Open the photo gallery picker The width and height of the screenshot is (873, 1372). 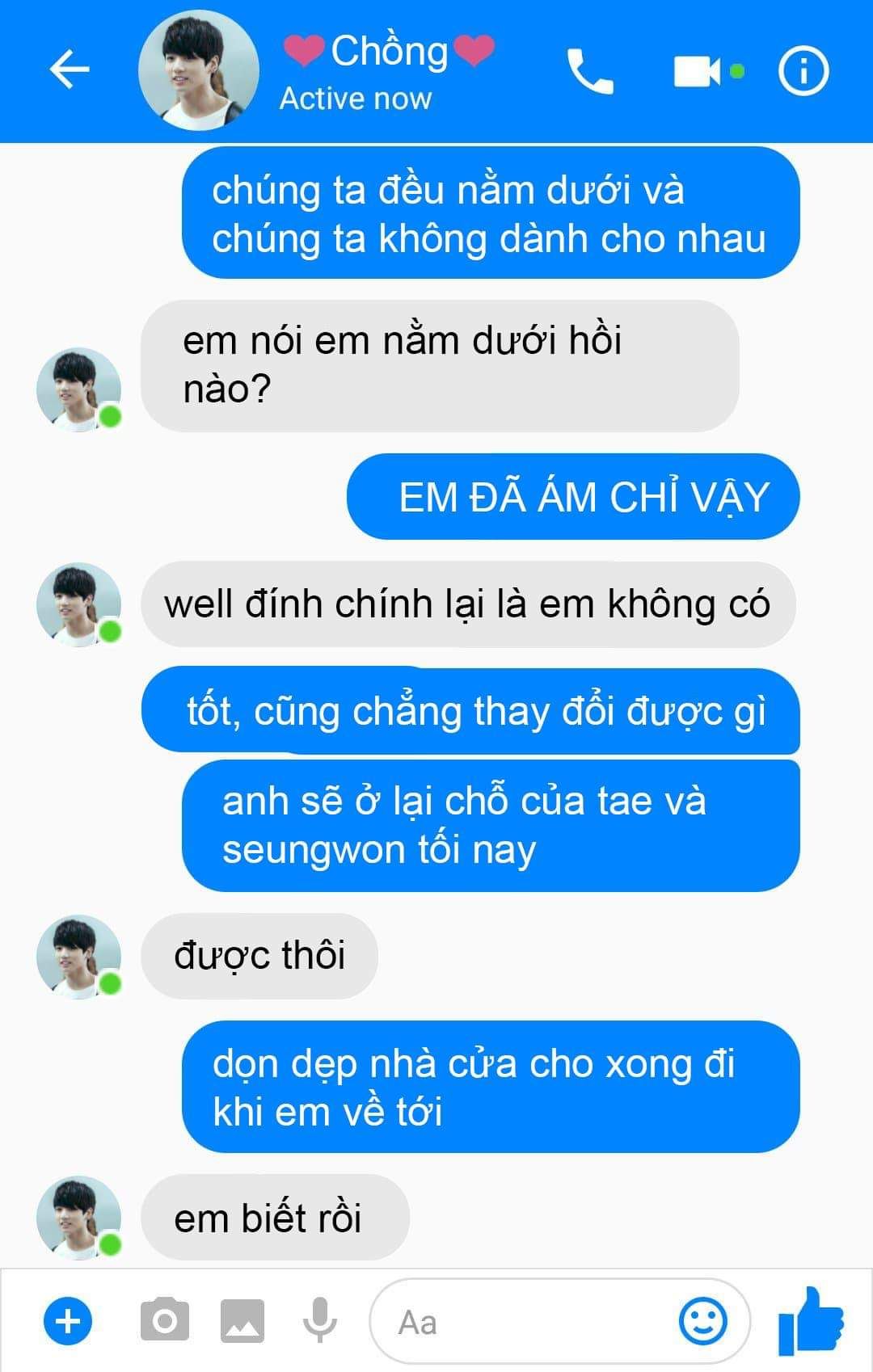(x=242, y=1321)
